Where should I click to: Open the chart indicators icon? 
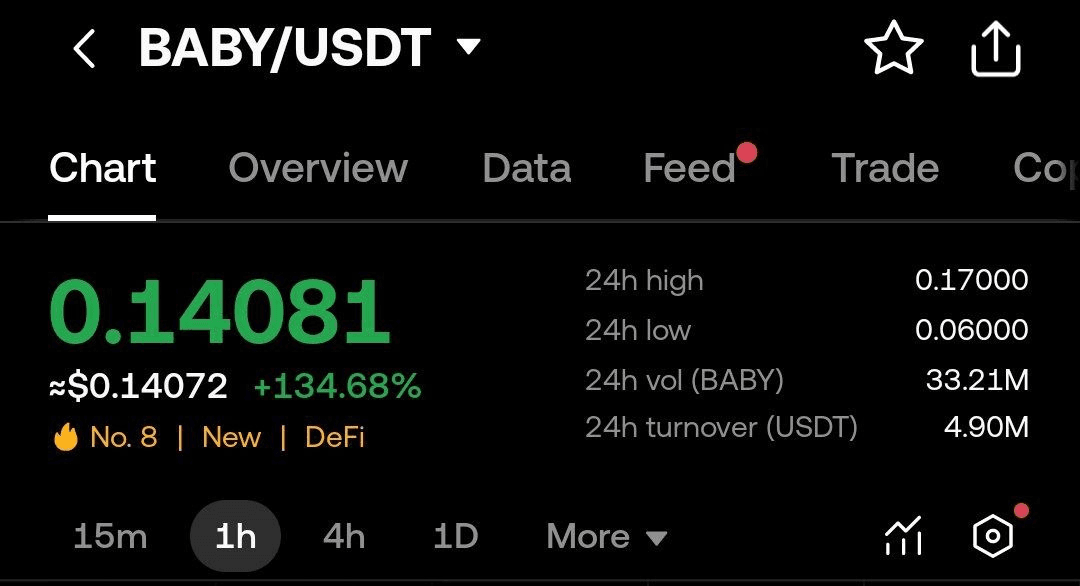903,537
